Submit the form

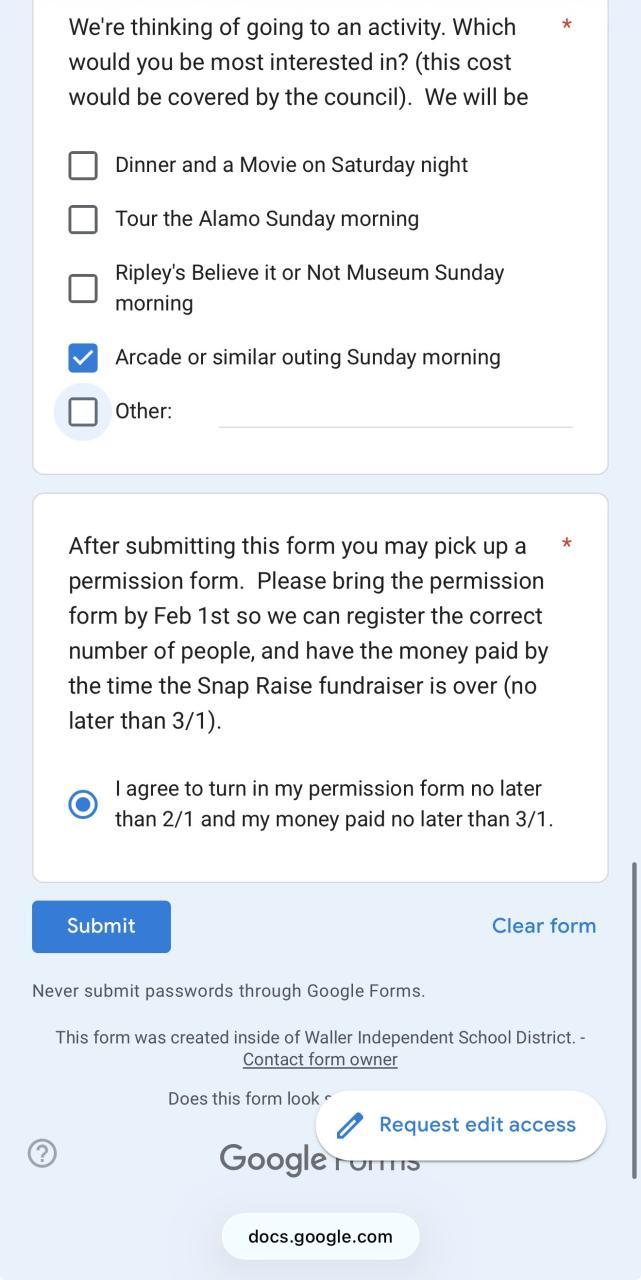[101, 926]
